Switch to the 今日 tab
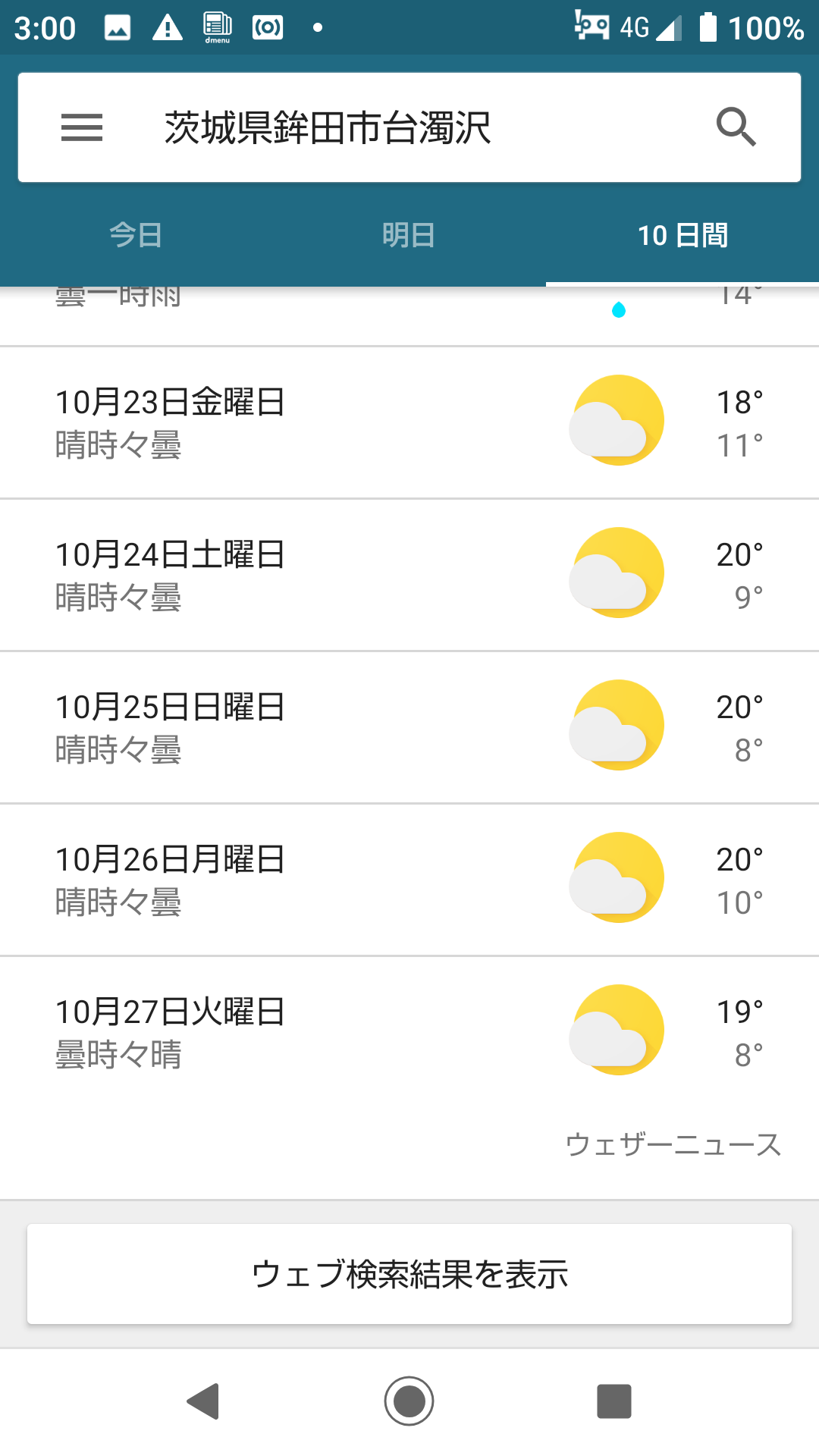This screenshot has width=819, height=1456. [136, 235]
